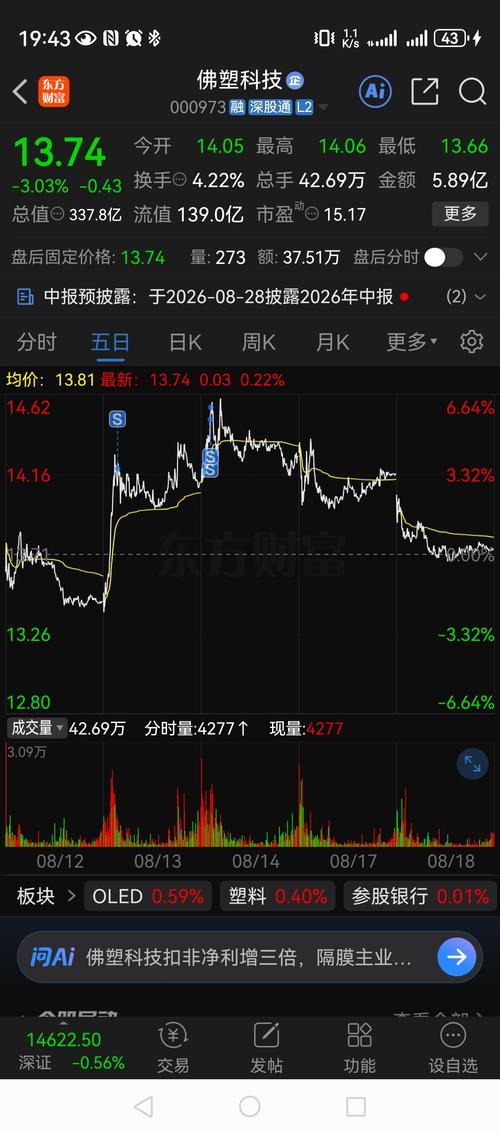Share this stock page
Viewport: 500px width, 1134px height.
click(x=425, y=92)
